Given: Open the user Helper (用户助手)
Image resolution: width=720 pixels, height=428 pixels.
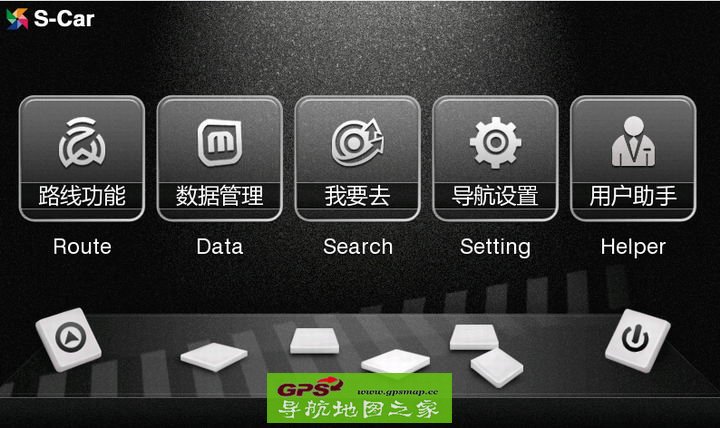Looking at the screenshot, I should [x=632, y=158].
